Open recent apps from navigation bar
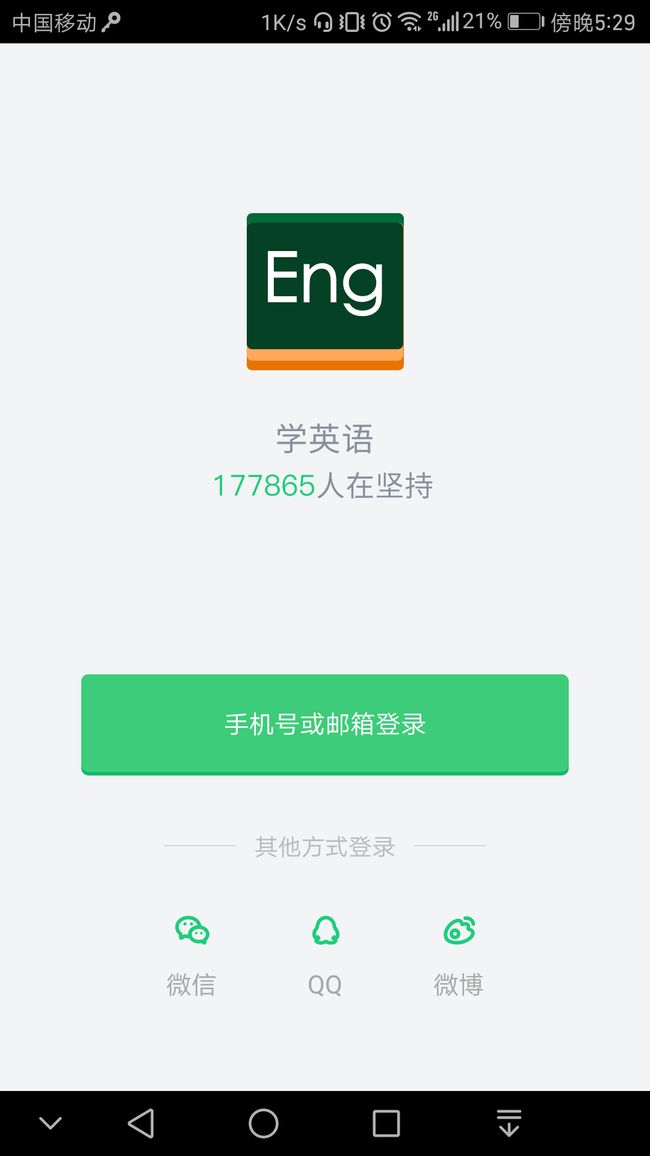 386,1124
